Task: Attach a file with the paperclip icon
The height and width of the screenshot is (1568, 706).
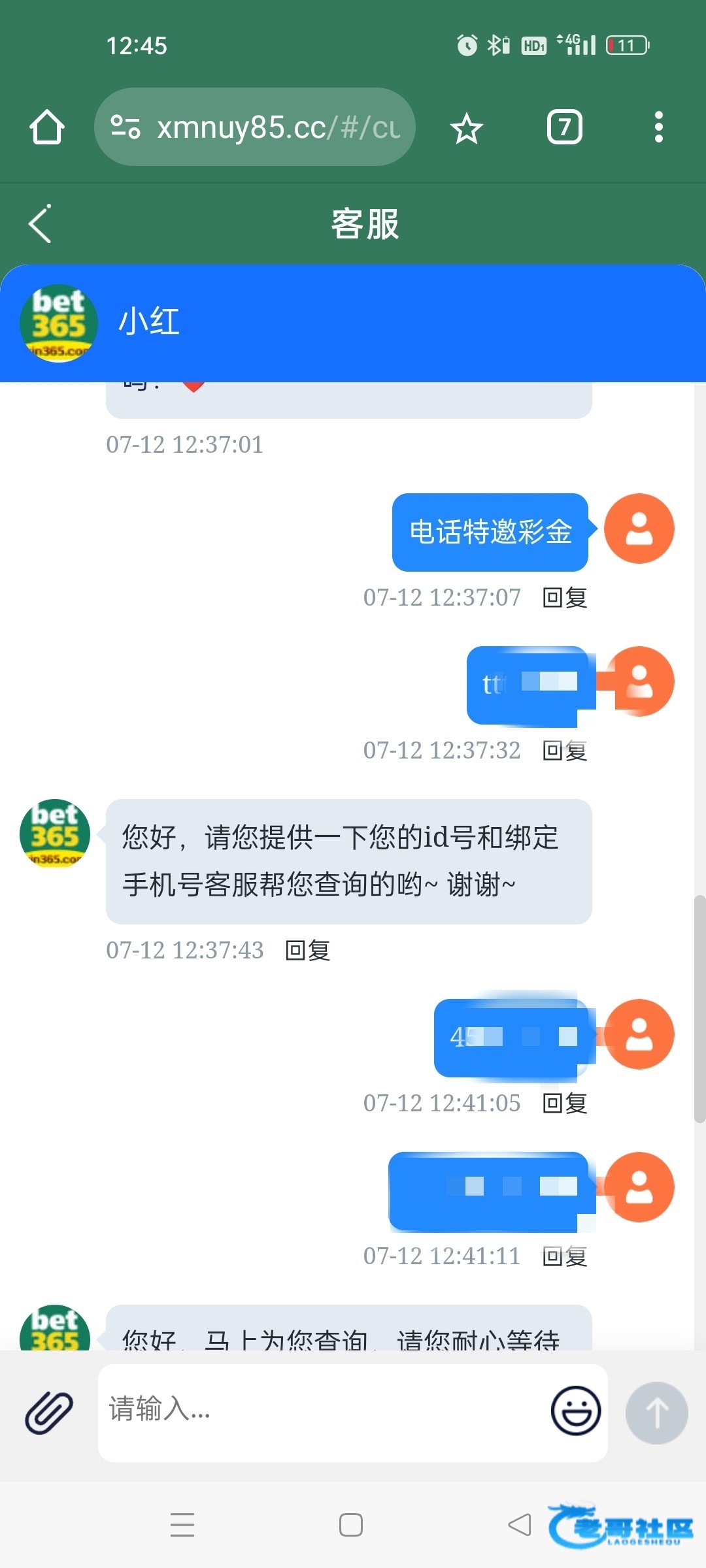Action: (49, 1413)
